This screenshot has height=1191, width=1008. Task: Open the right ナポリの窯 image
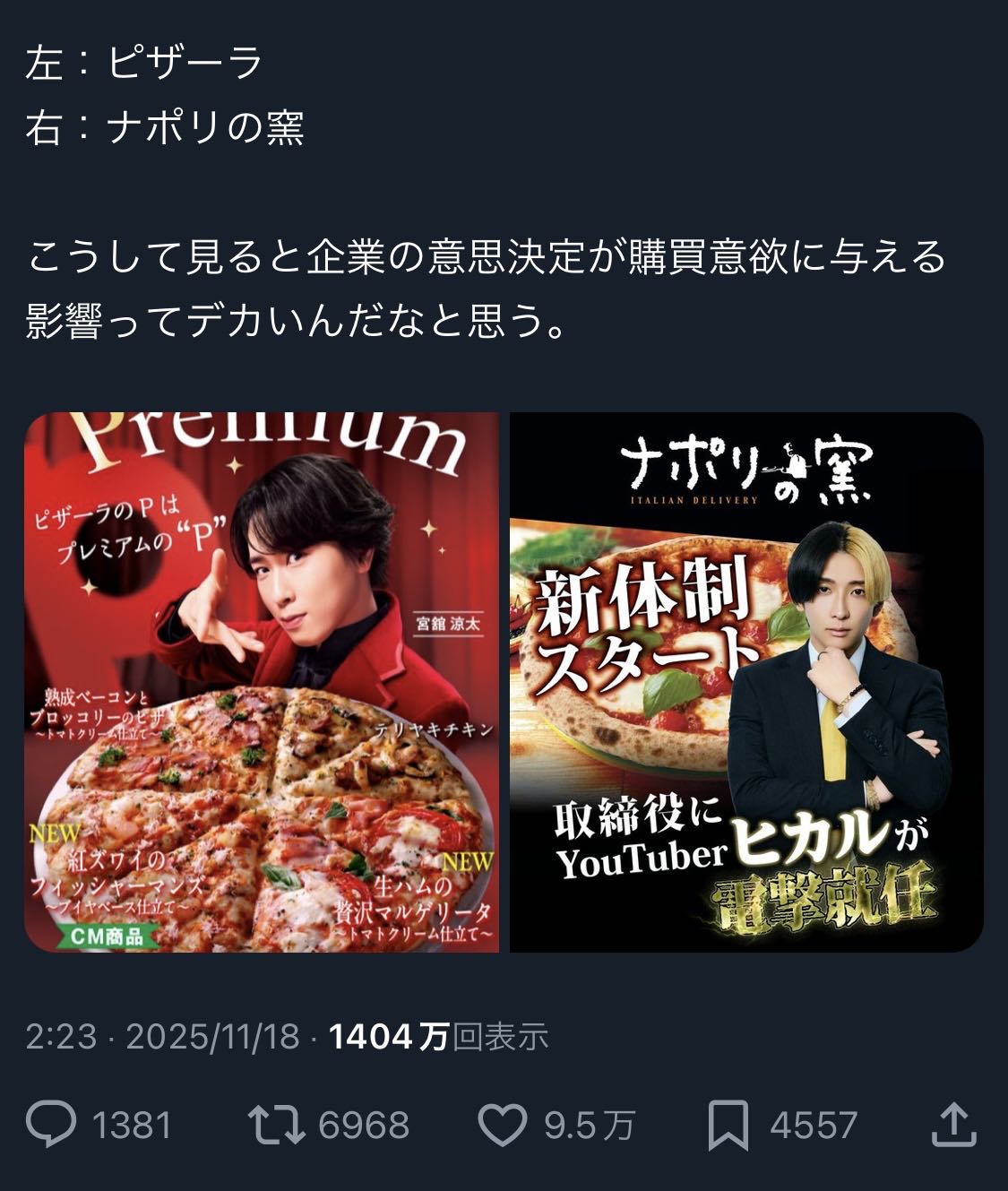click(746, 682)
